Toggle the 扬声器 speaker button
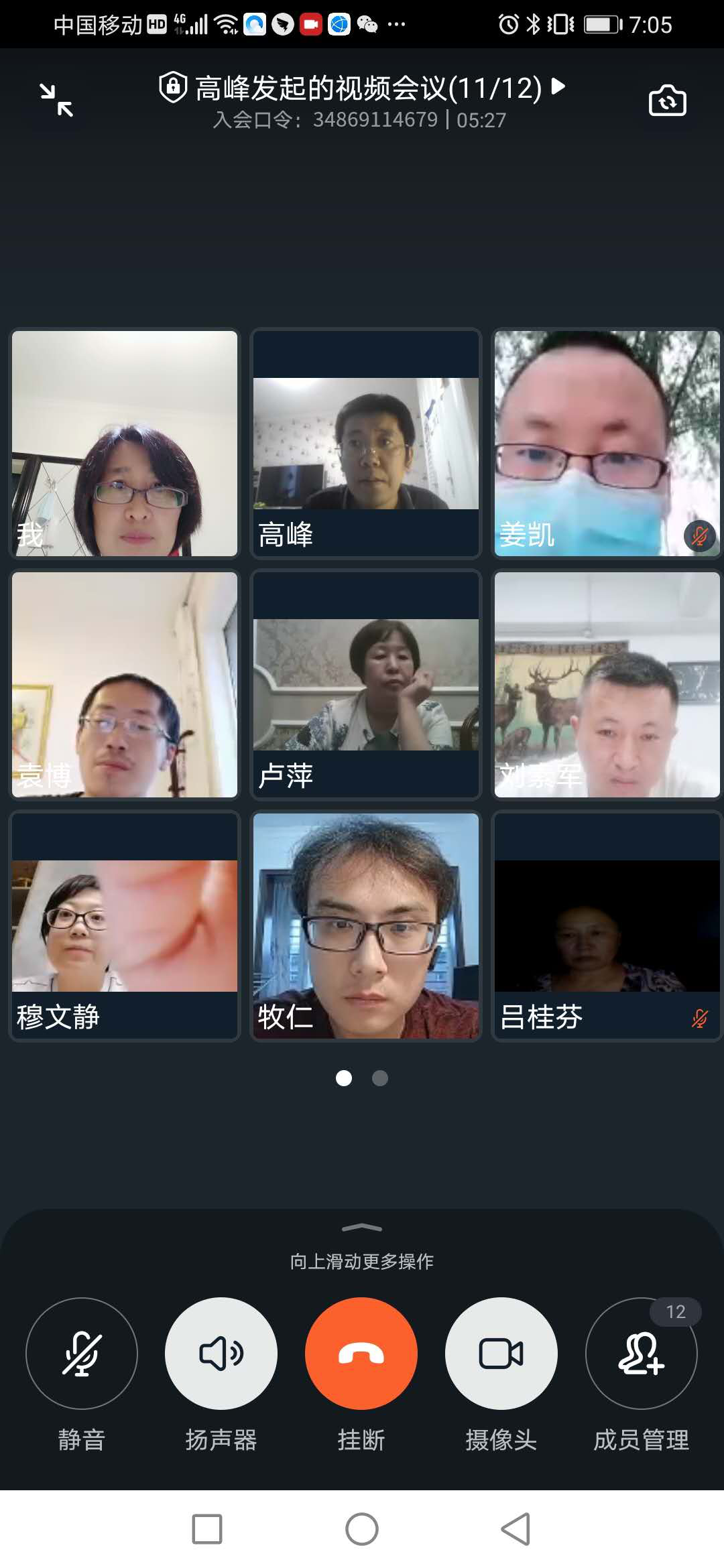 [x=221, y=1354]
